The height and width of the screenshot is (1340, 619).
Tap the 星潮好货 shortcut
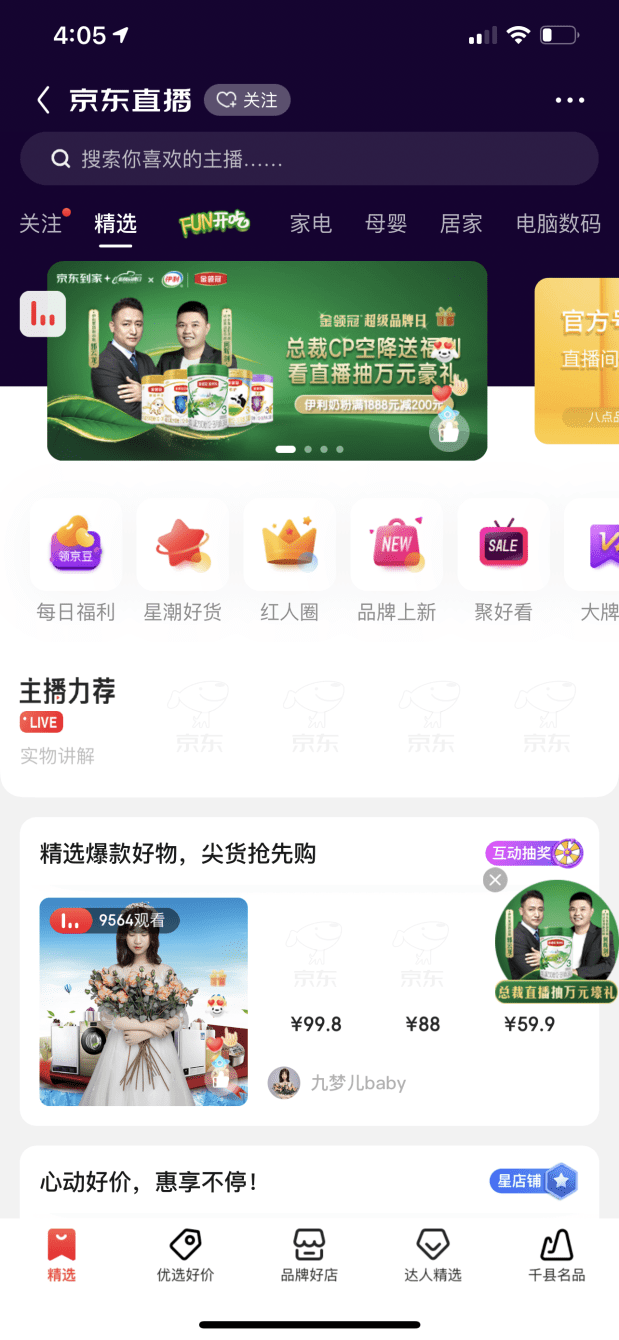183,561
